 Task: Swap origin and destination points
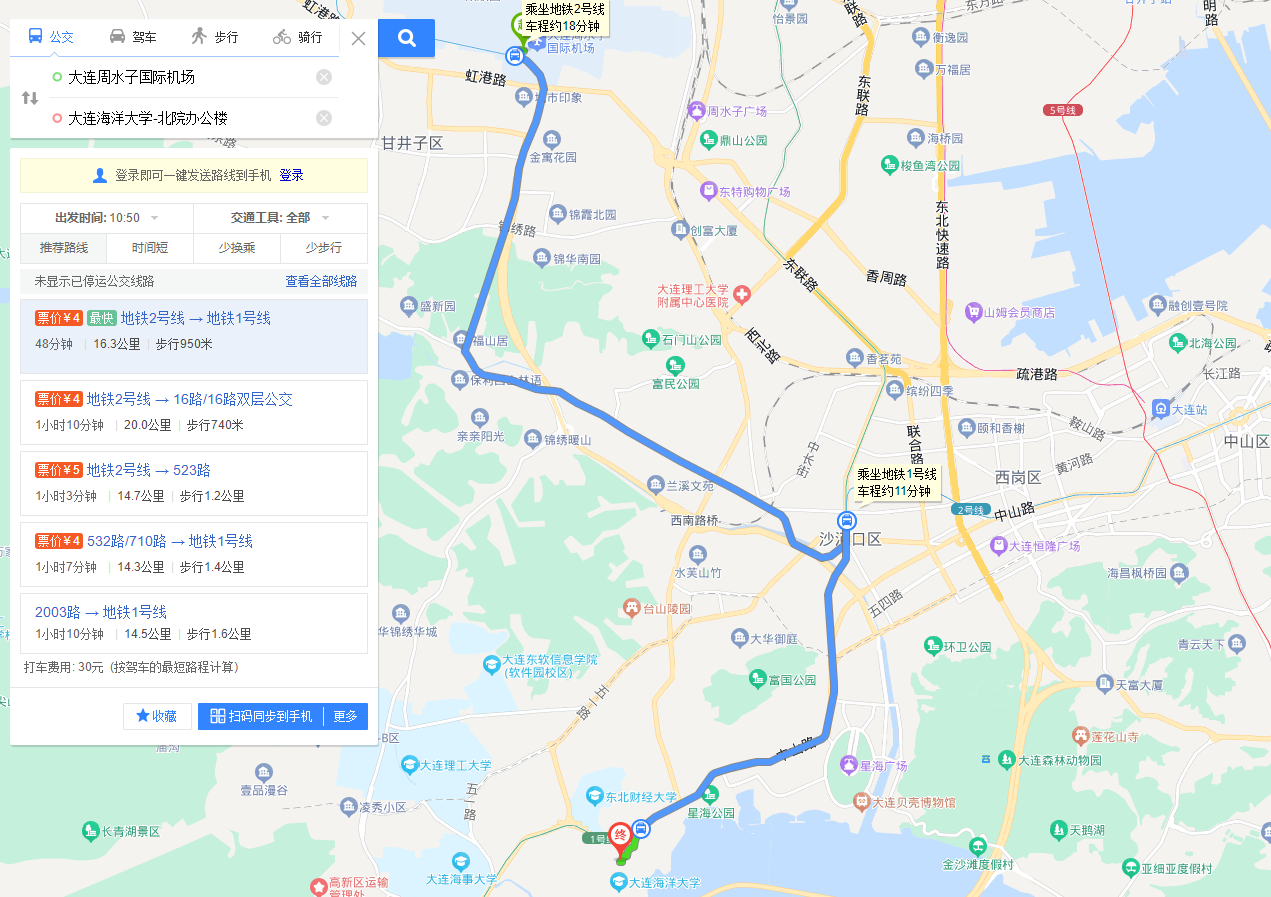point(30,98)
